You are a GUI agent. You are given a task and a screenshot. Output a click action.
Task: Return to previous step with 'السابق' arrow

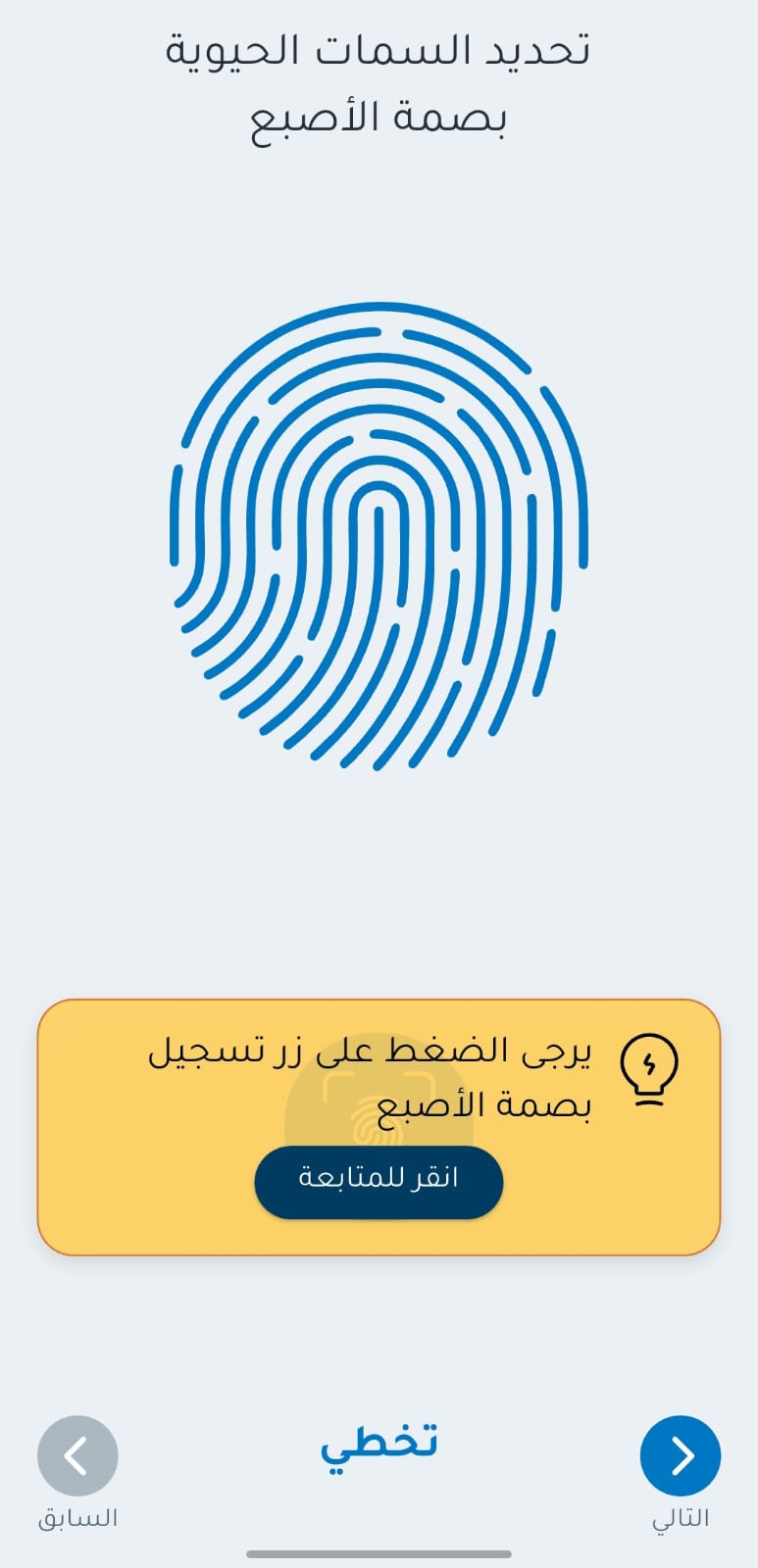click(x=77, y=1455)
